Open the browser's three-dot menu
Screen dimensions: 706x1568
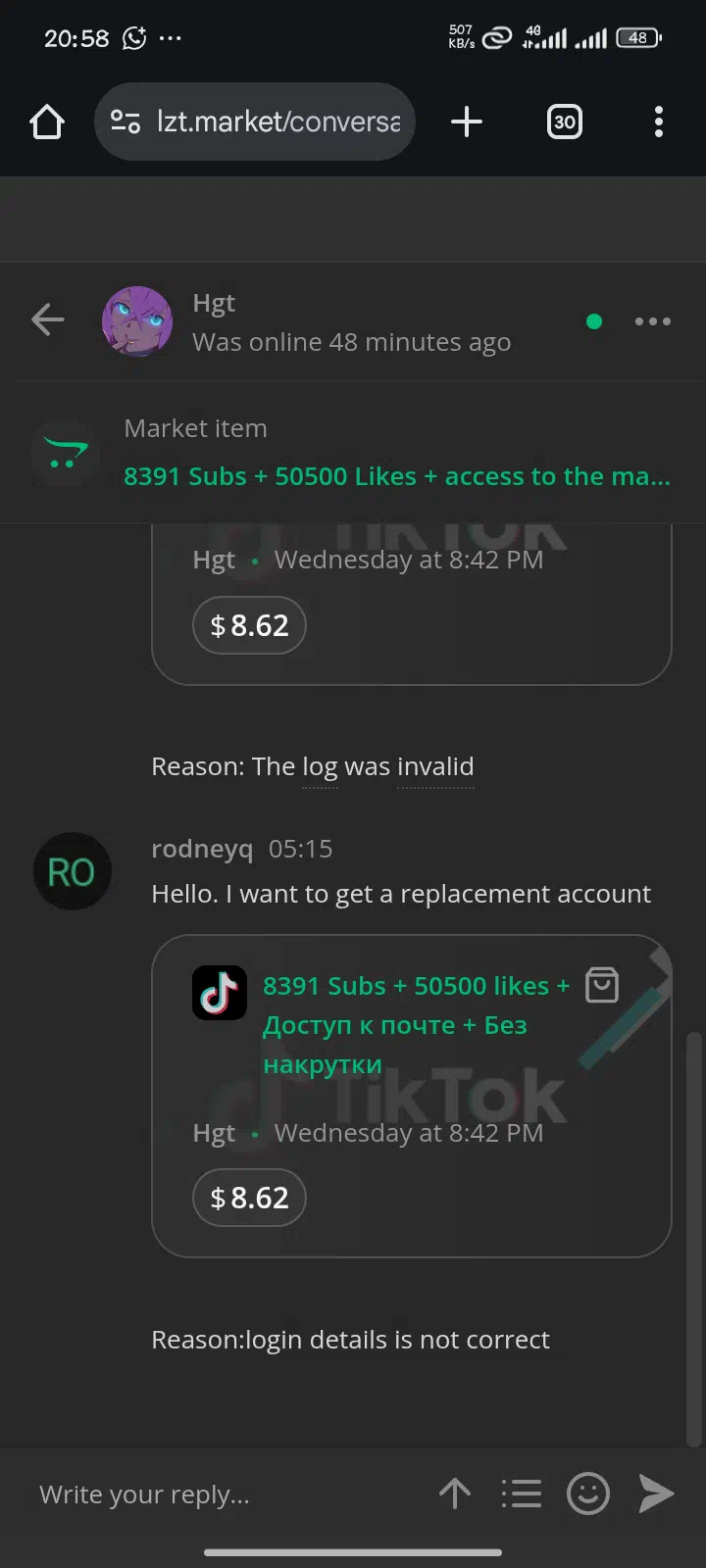tap(658, 122)
